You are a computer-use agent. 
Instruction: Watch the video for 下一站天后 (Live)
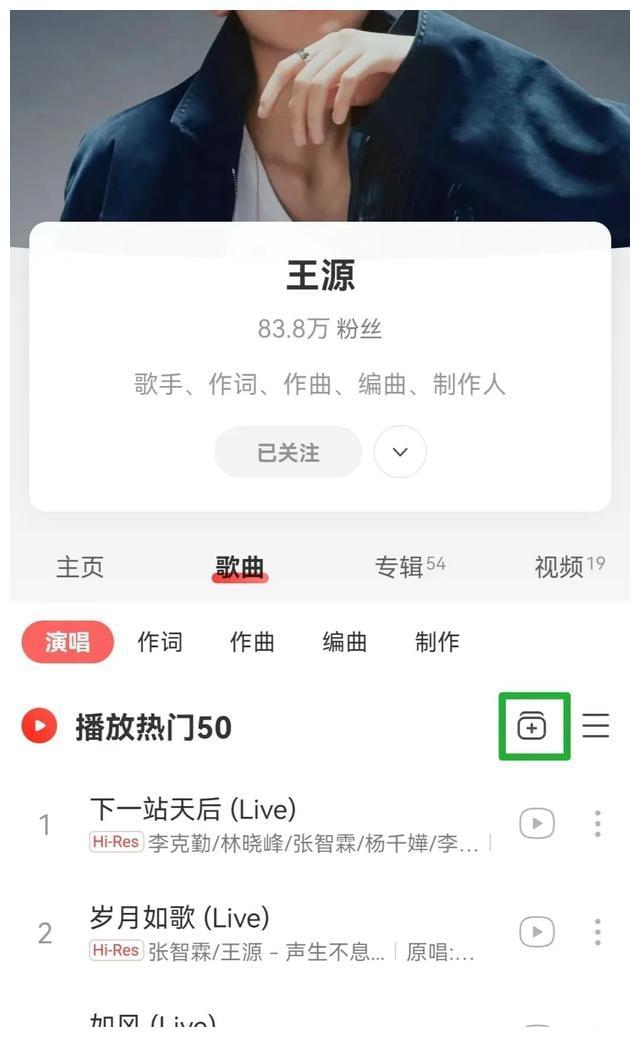tap(537, 823)
